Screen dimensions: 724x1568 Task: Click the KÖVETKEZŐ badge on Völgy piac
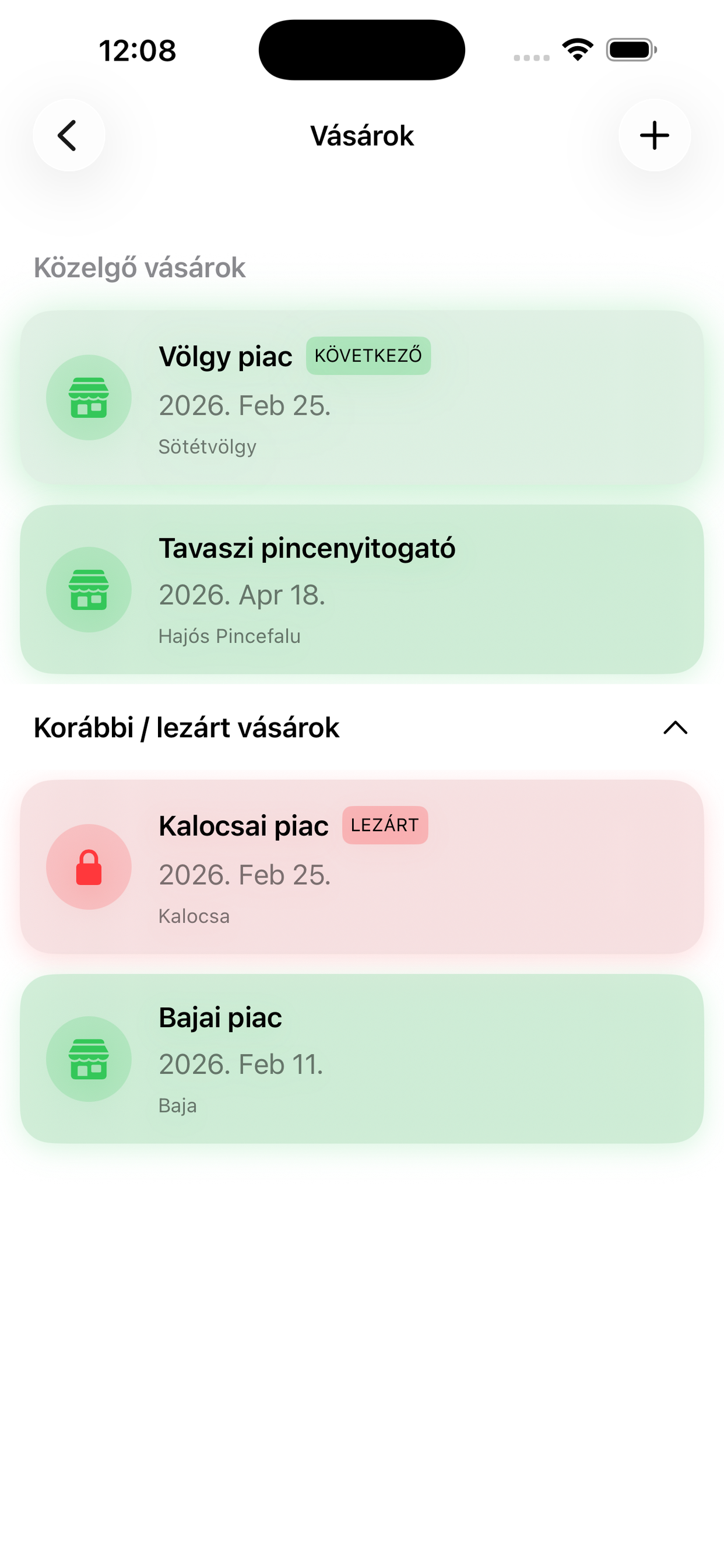[368, 356]
